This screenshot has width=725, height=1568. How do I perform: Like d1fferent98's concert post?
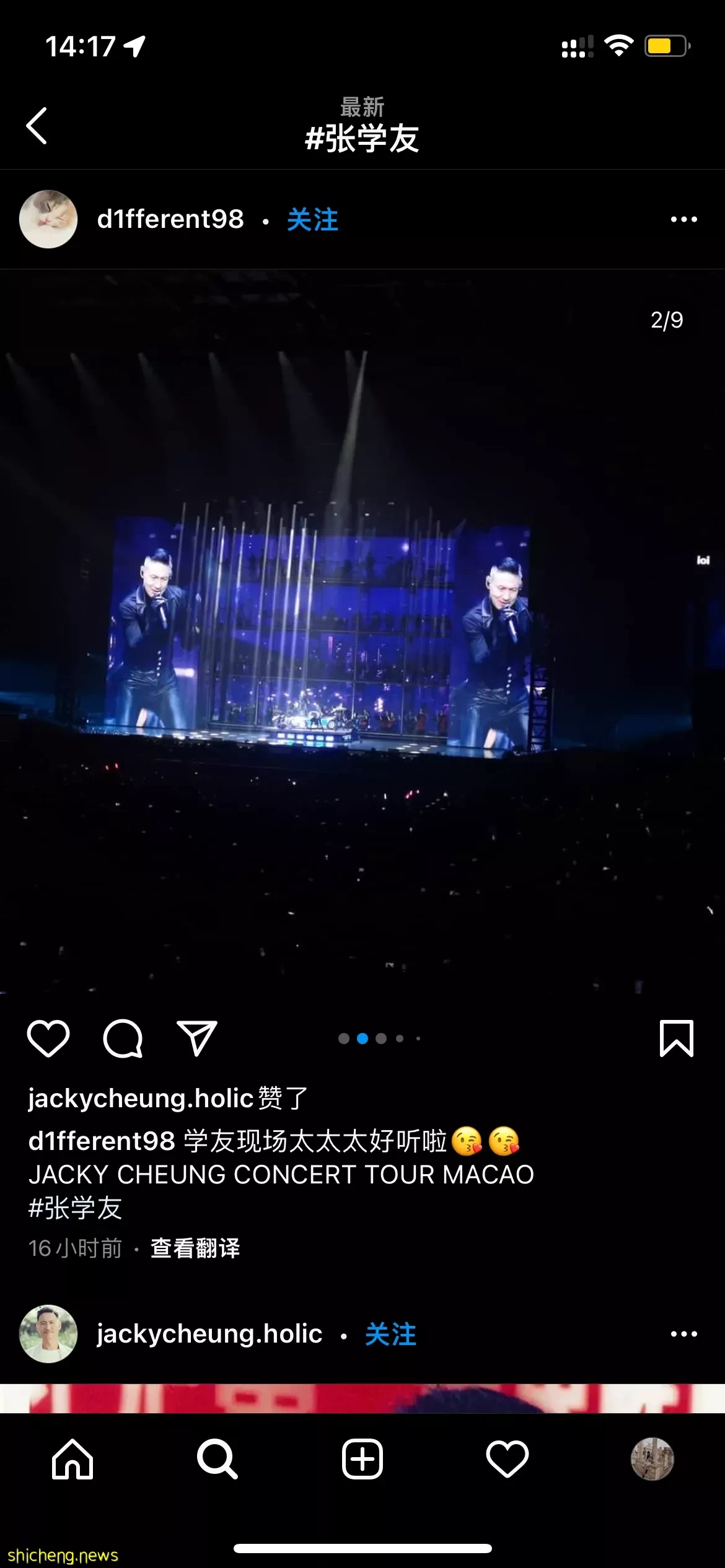48,1039
